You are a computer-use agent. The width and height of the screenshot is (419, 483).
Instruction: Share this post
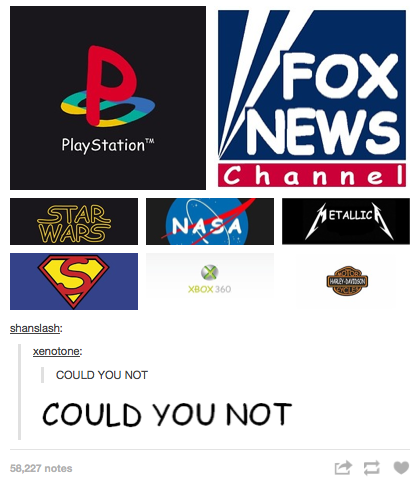point(343,467)
